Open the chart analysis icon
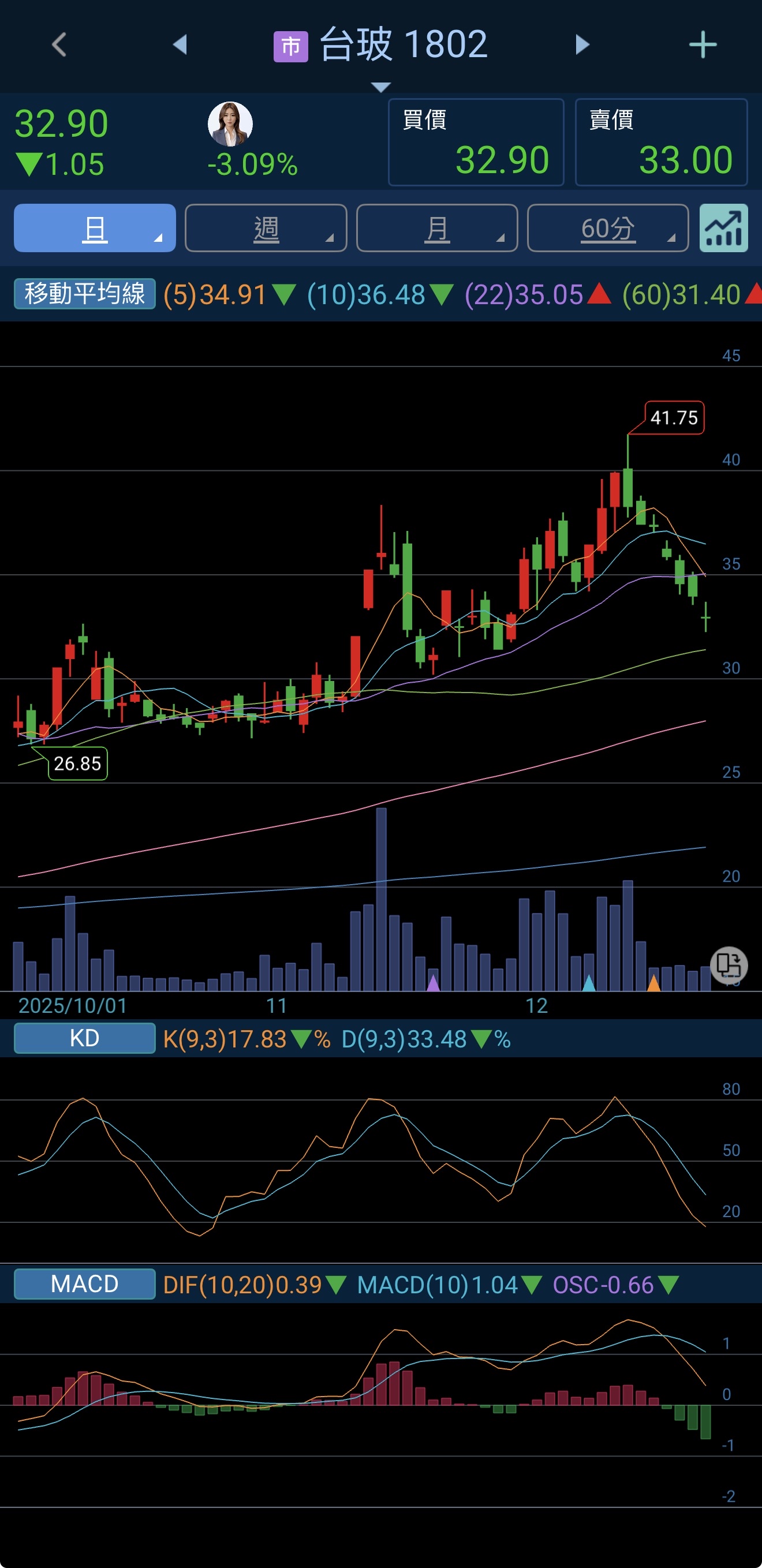762x1568 pixels. pyautogui.click(x=724, y=229)
